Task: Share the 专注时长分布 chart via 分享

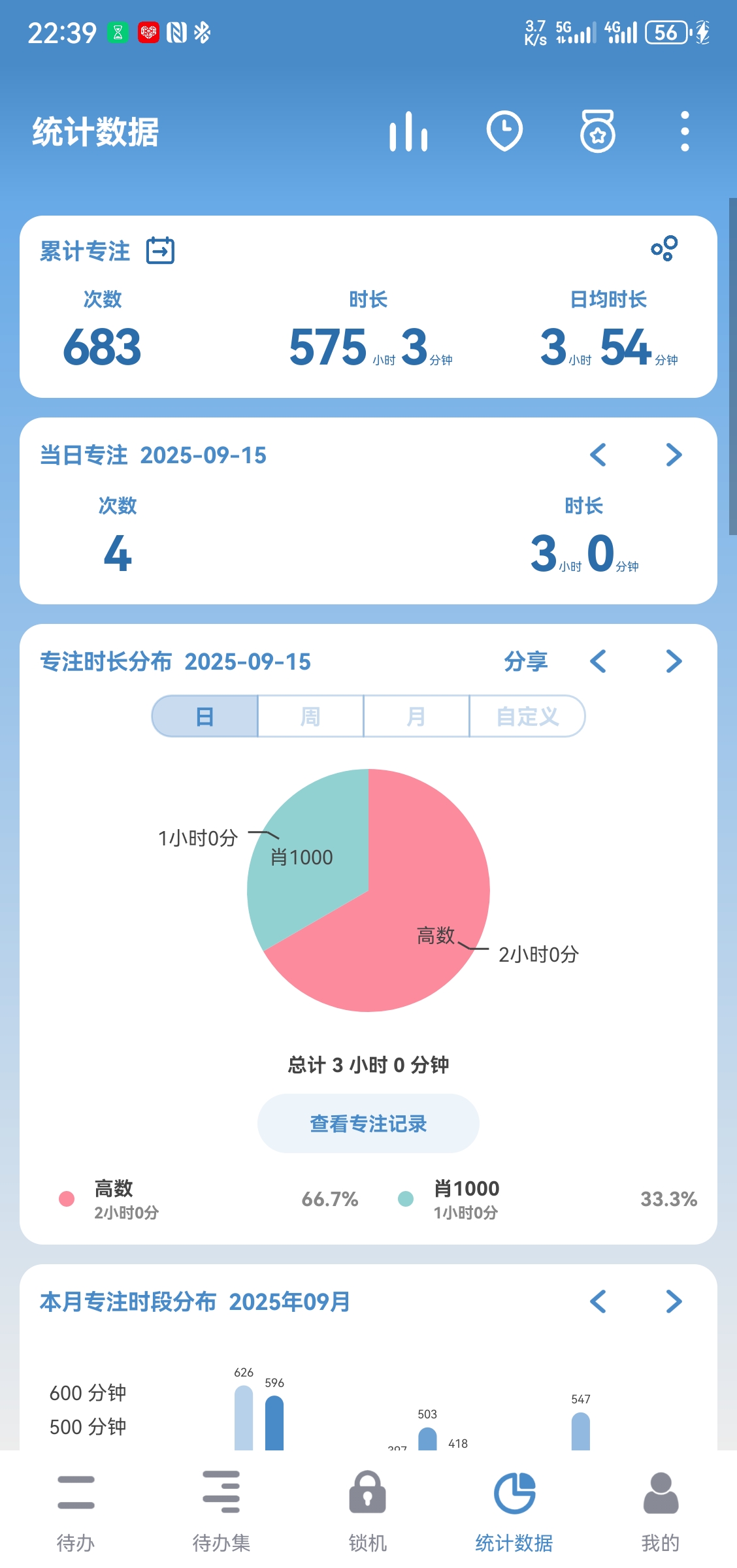Action: coord(525,661)
